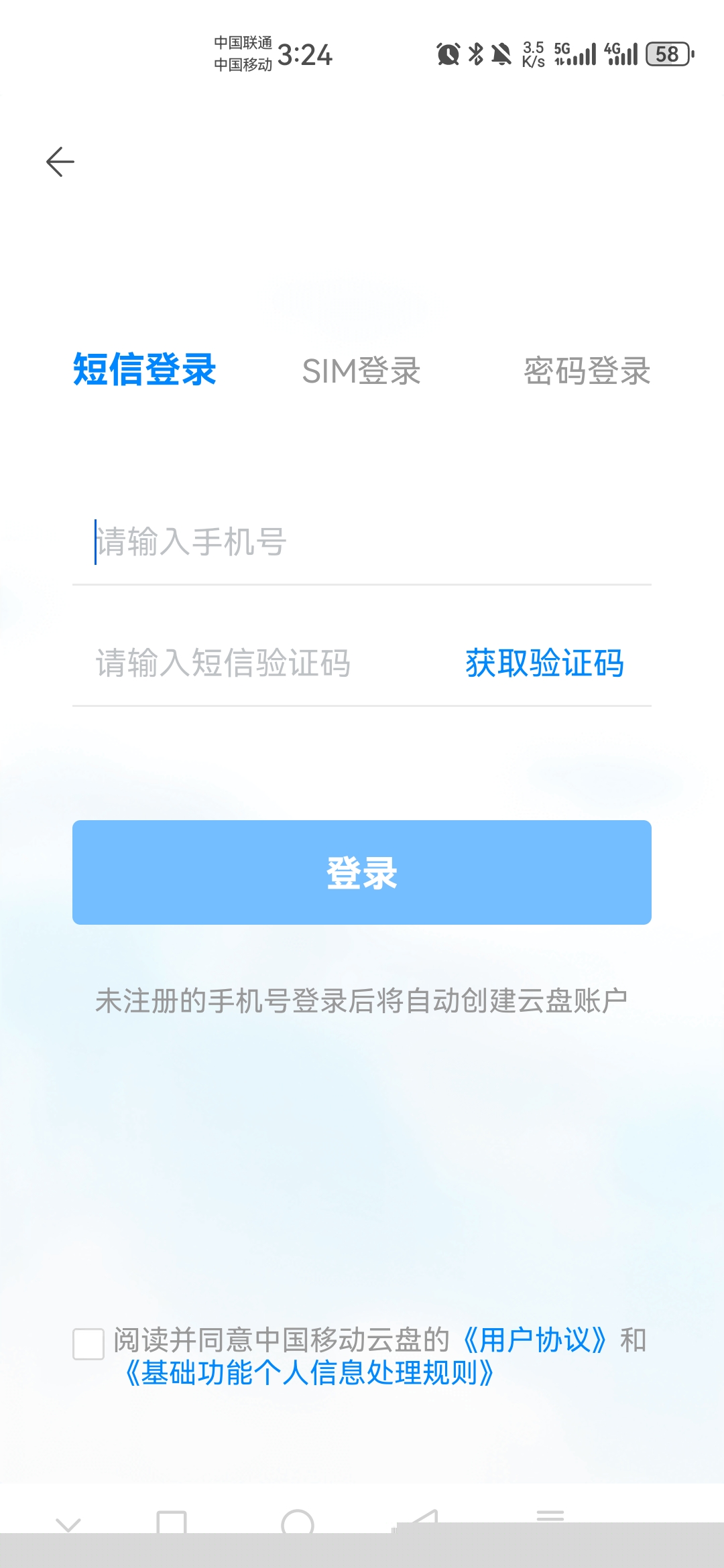Open the 《用户协议》 link
Image resolution: width=724 pixels, height=1568 pixels.
click(x=535, y=1340)
